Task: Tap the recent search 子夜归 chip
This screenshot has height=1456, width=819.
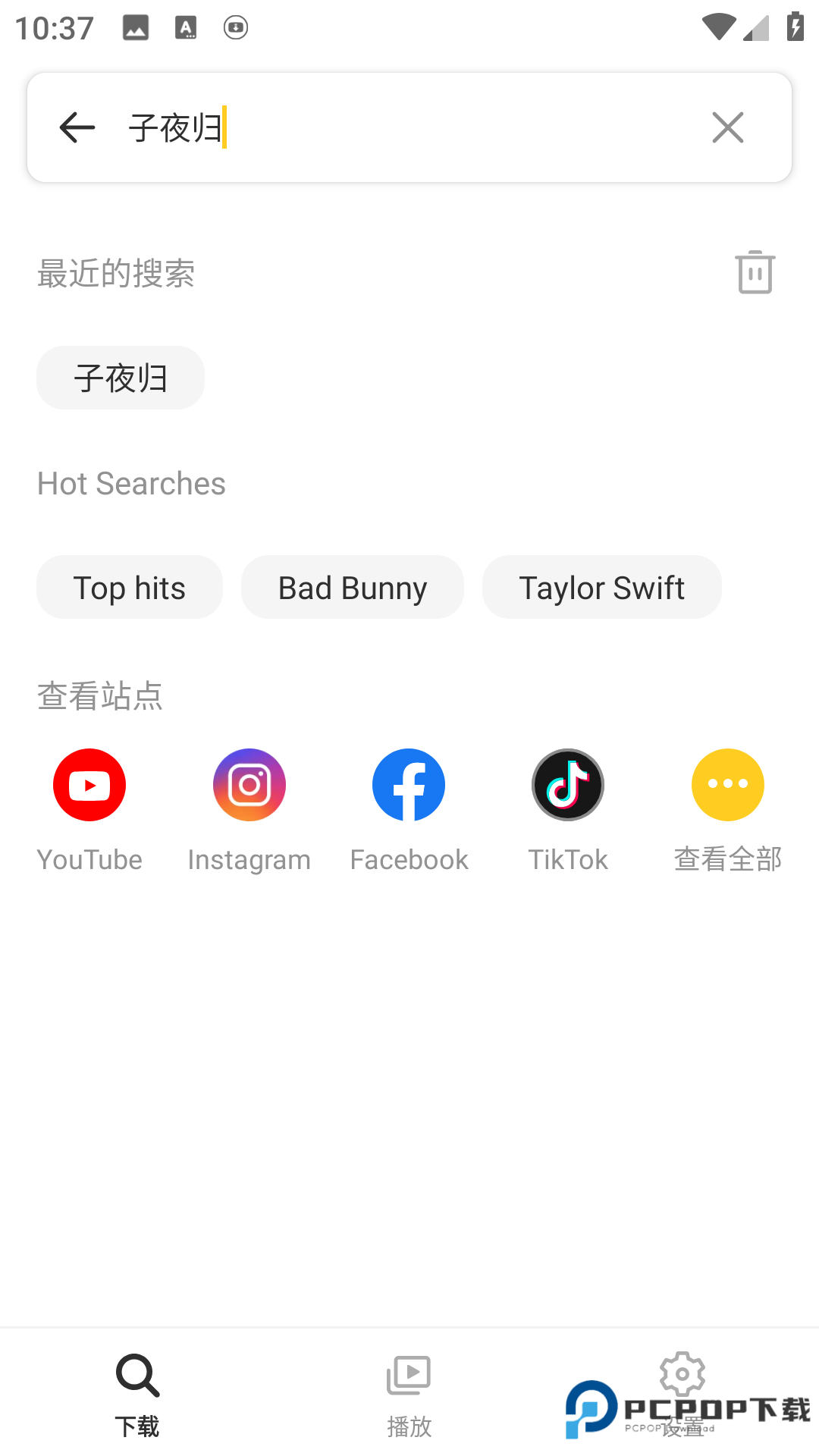Action: point(120,377)
